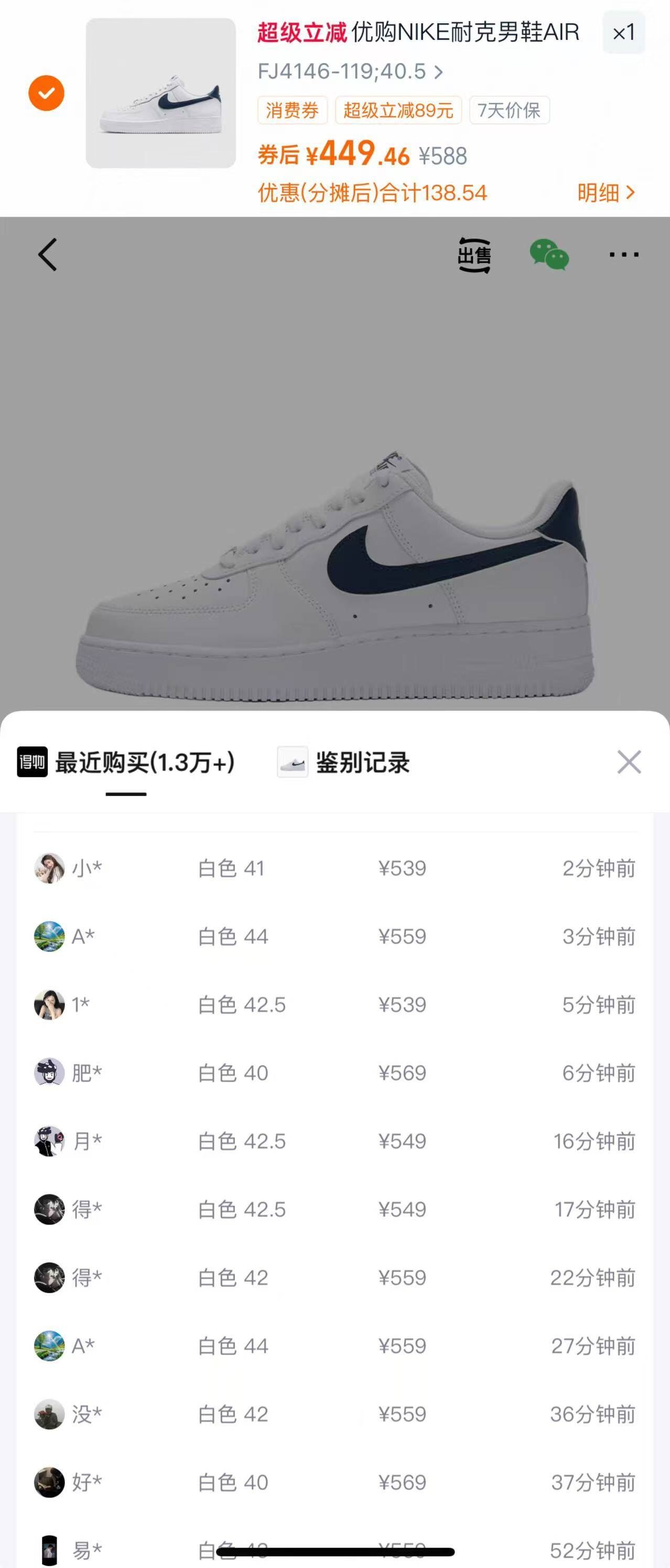Uncheck the NIKE shoe cart item

click(46, 93)
